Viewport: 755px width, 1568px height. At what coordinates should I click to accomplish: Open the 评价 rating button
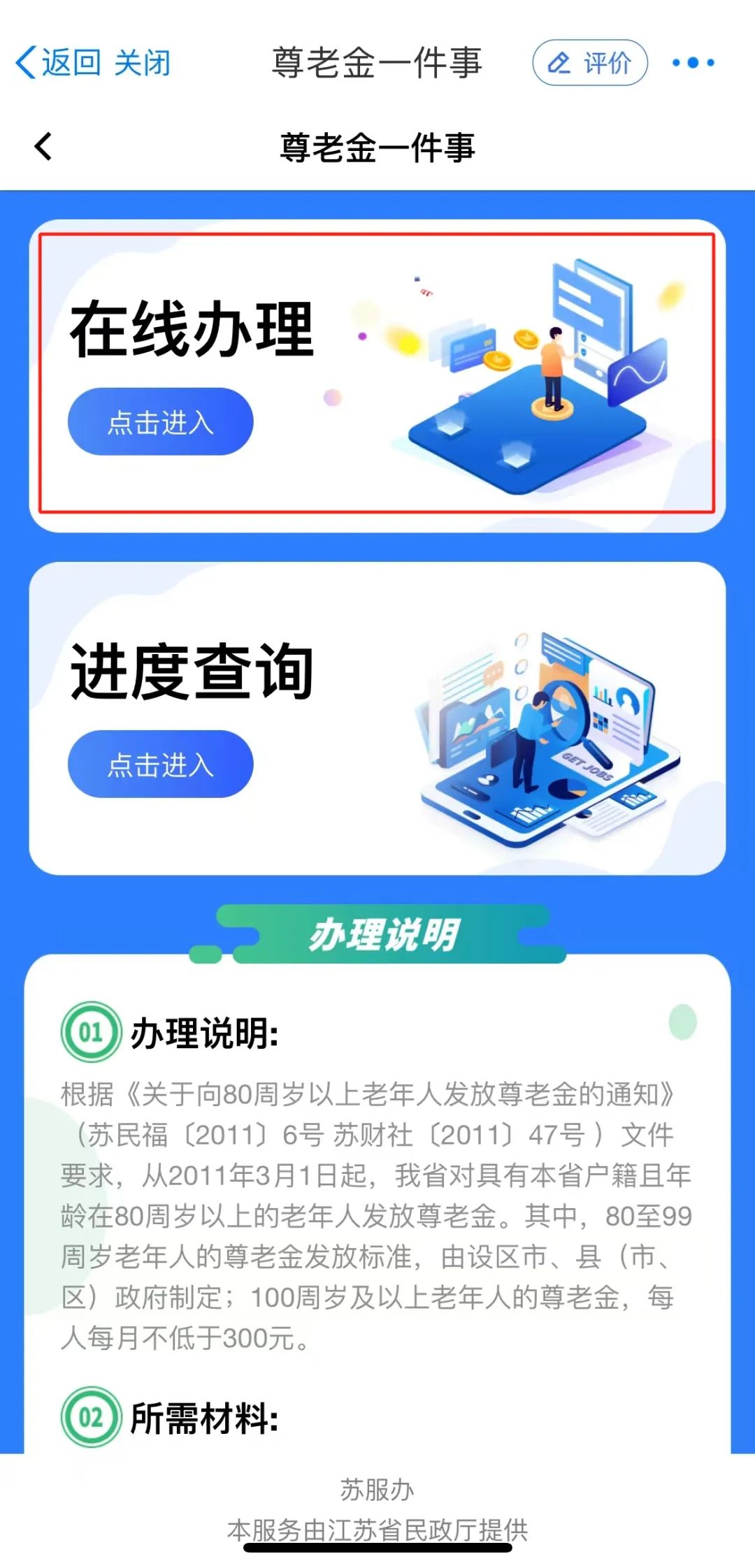[590, 63]
